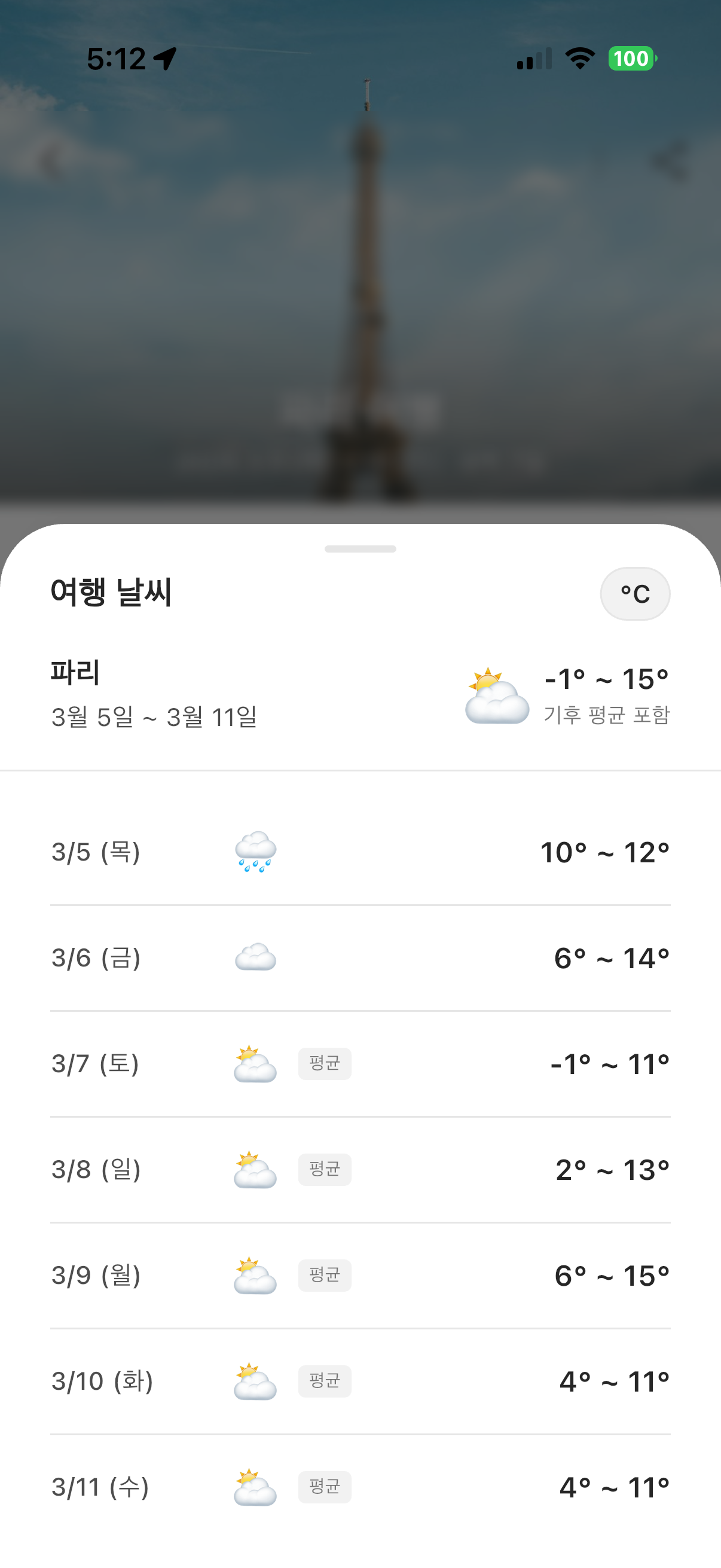Tap the cloudy weather icon for 3/6

[x=255, y=957]
